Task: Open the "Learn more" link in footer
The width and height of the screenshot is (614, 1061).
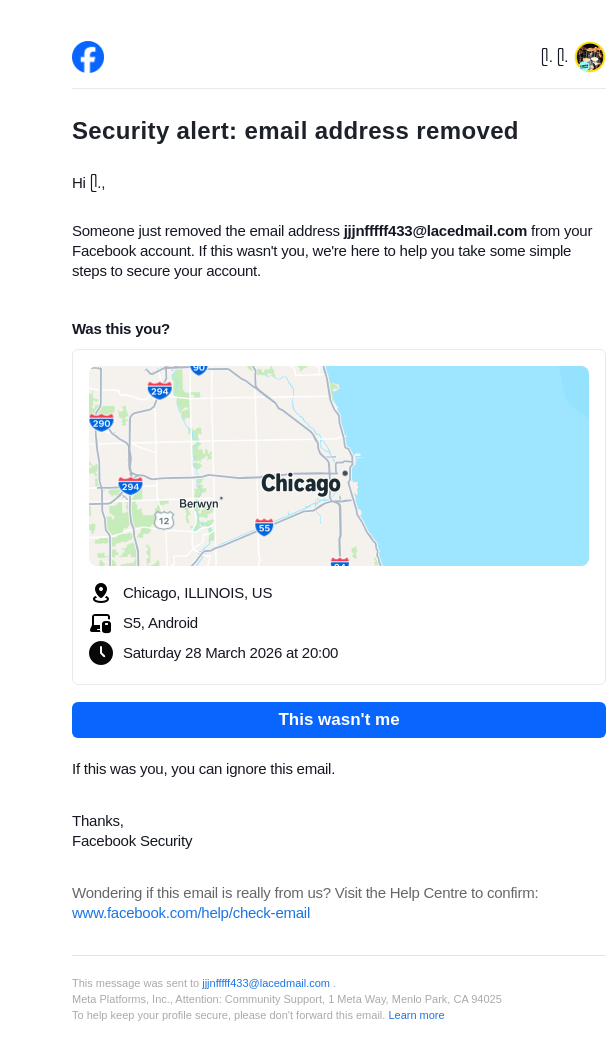Action: point(416,1015)
